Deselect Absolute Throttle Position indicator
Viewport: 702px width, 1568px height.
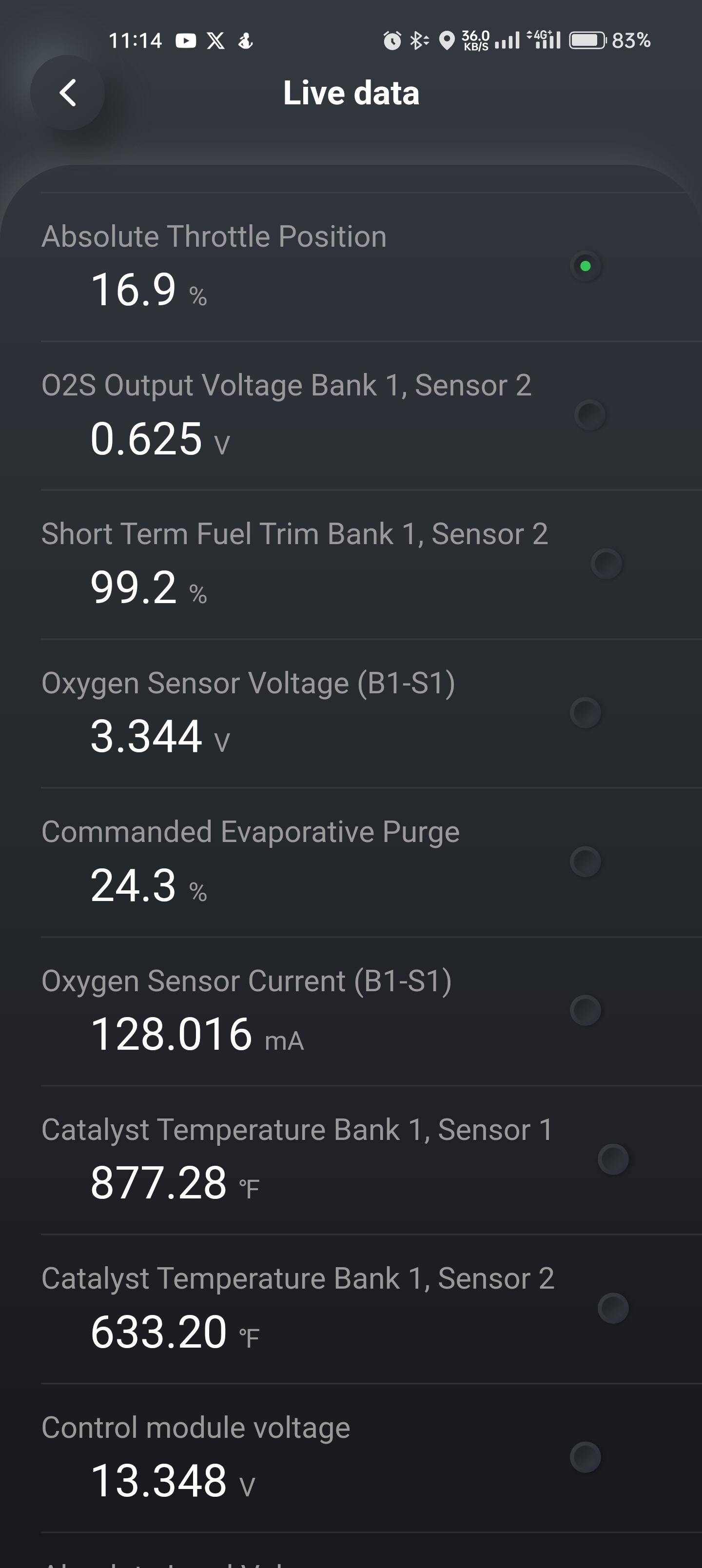coord(585,266)
